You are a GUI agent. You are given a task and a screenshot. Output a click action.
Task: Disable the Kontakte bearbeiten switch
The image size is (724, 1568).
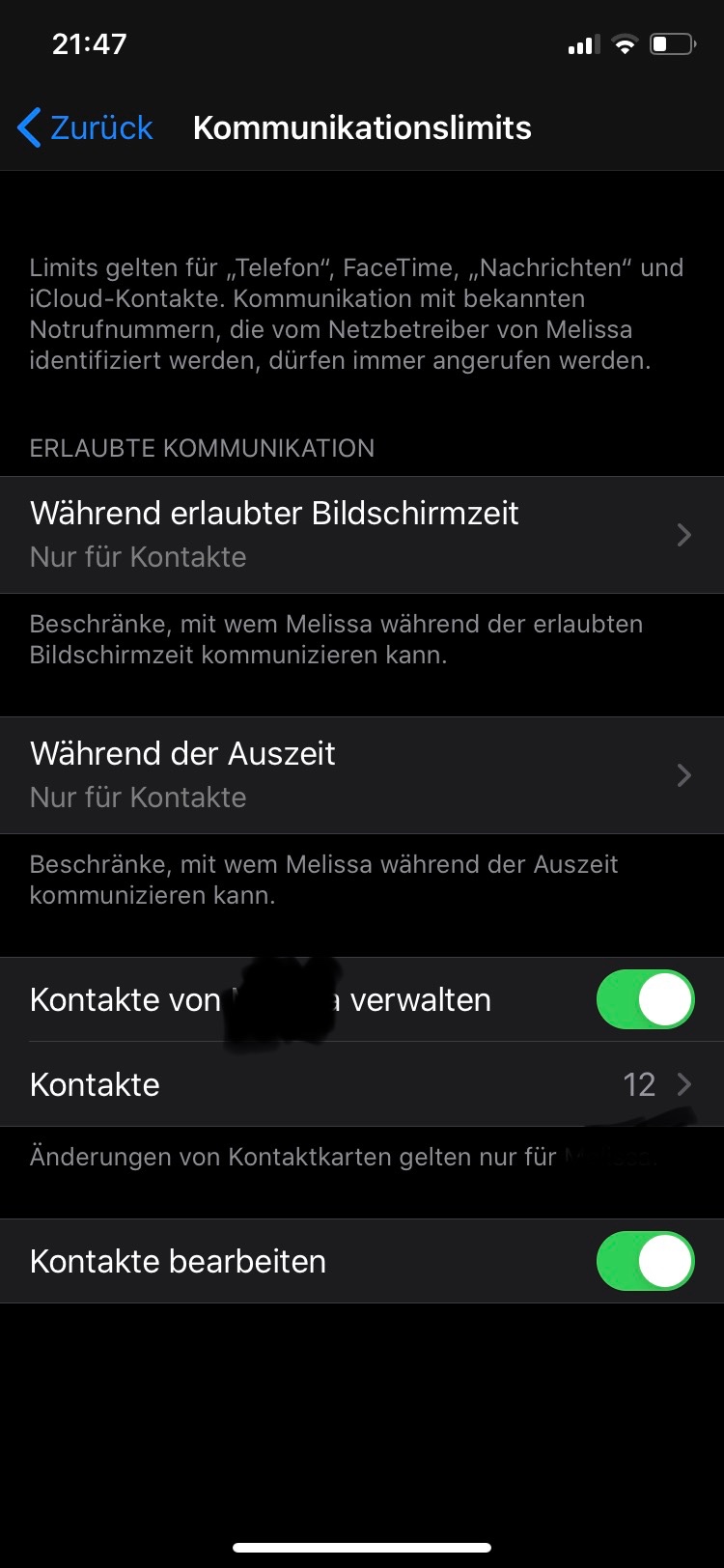[645, 1261]
